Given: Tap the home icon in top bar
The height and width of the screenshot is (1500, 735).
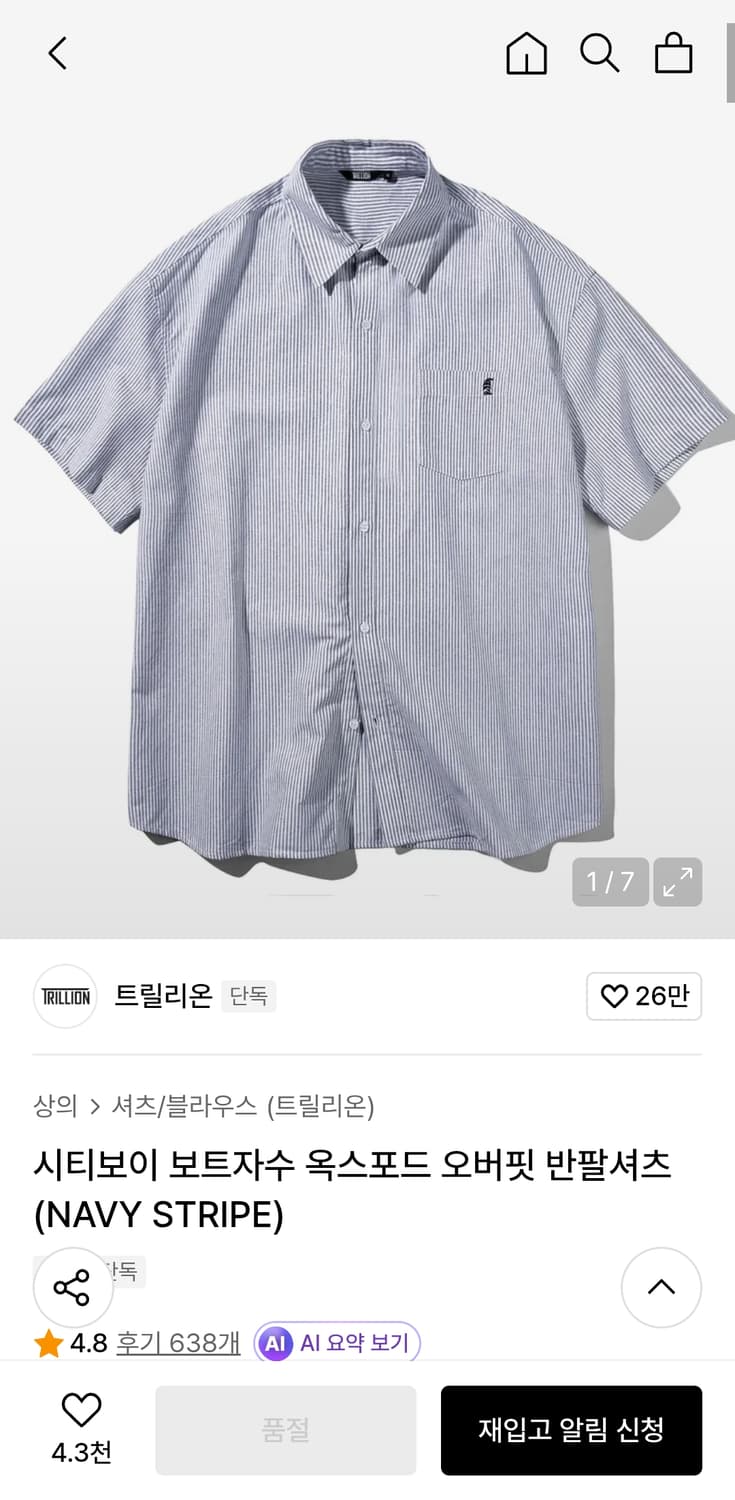Looking at the screenshot, I should point(525,55).
